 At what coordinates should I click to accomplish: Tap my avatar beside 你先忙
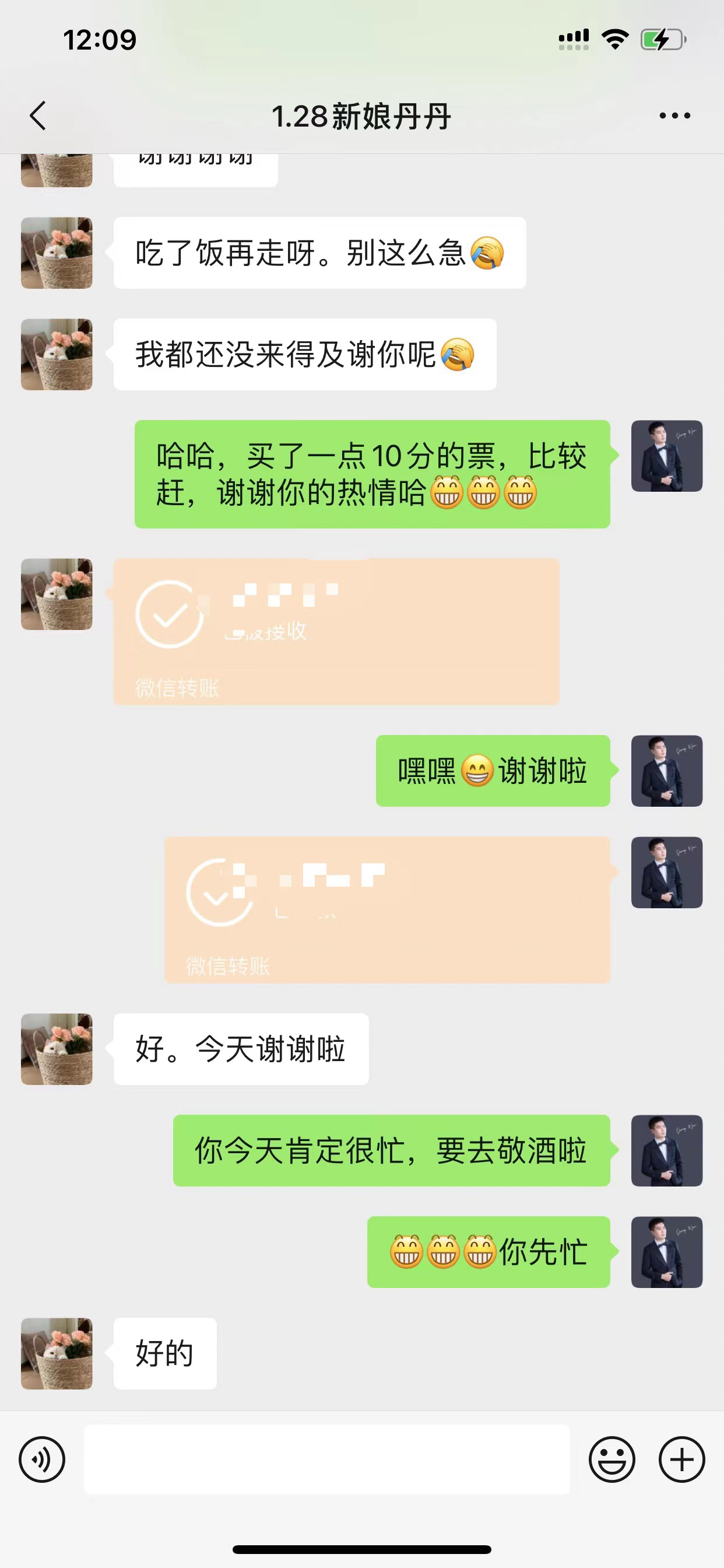[667, 1251]
